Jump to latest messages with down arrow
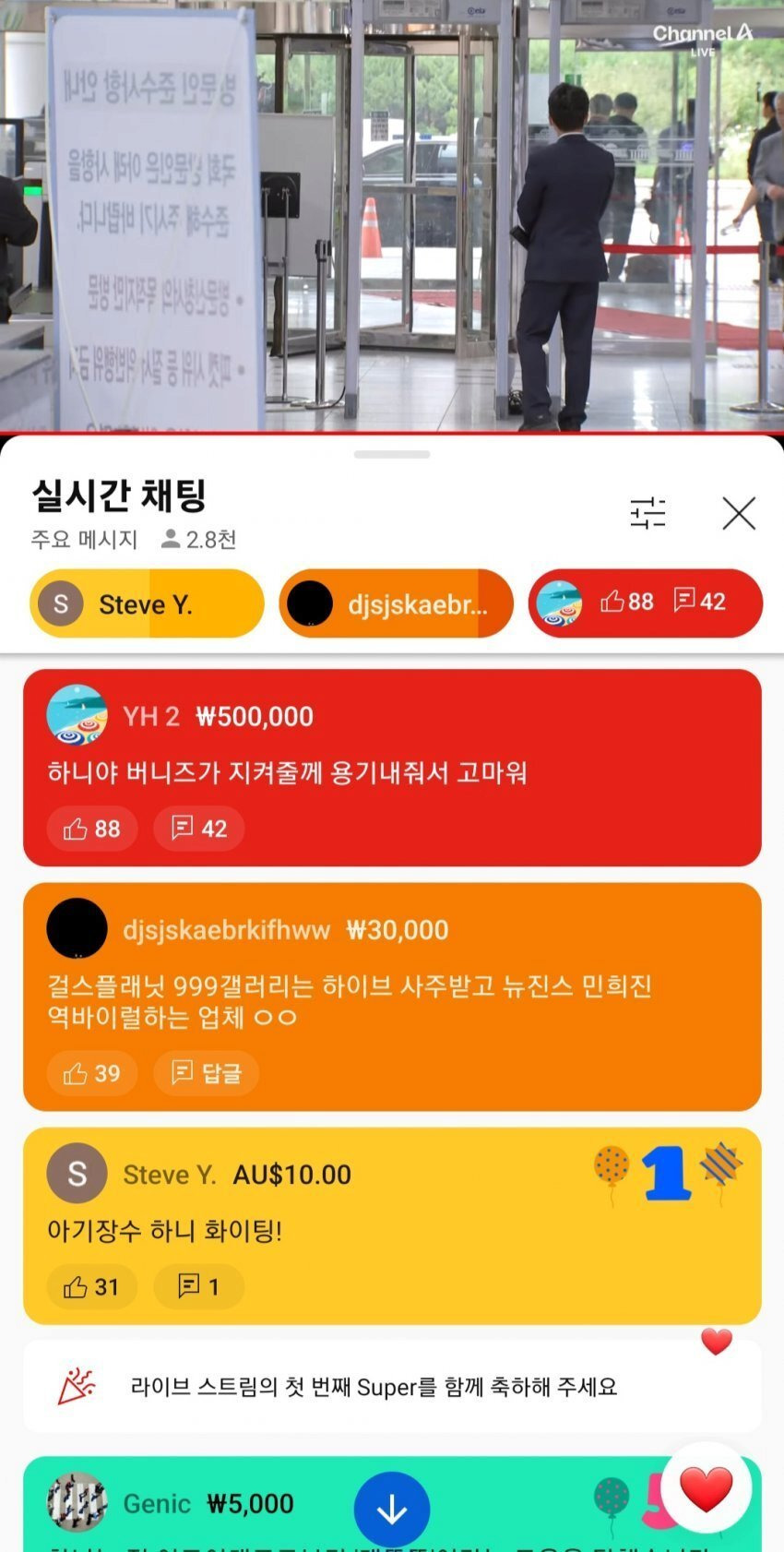This screenshot has width=784, height=1552. point(392,1510)
